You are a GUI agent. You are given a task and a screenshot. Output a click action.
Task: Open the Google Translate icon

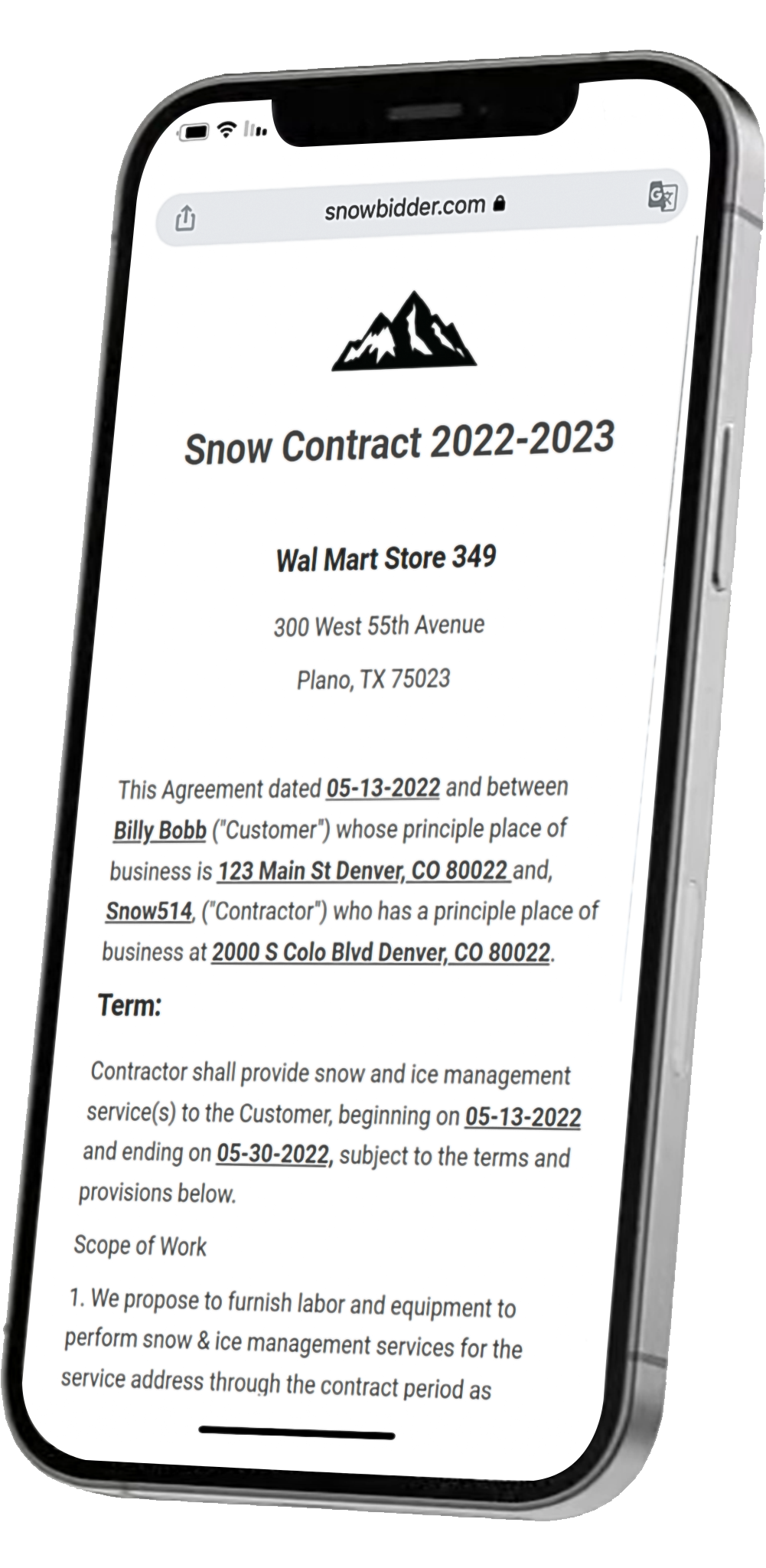pyautogui.click(x=663, y=198)
